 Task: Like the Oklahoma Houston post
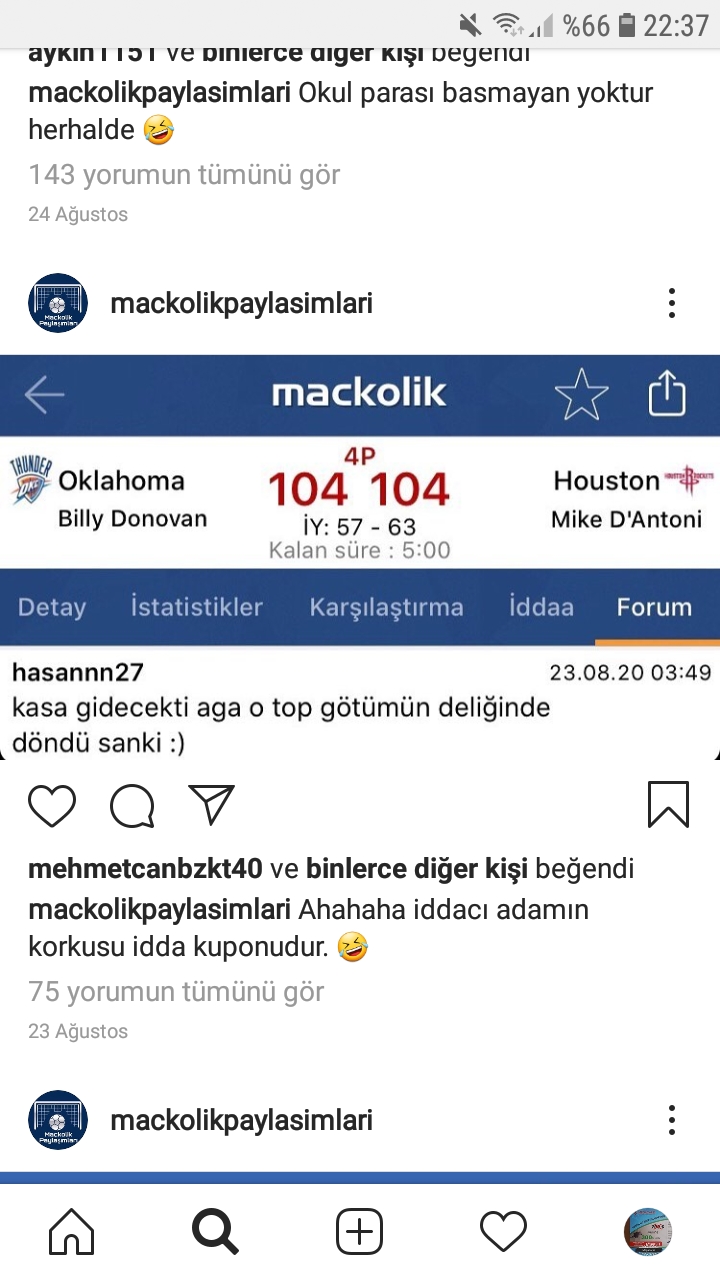pos(52,805)
